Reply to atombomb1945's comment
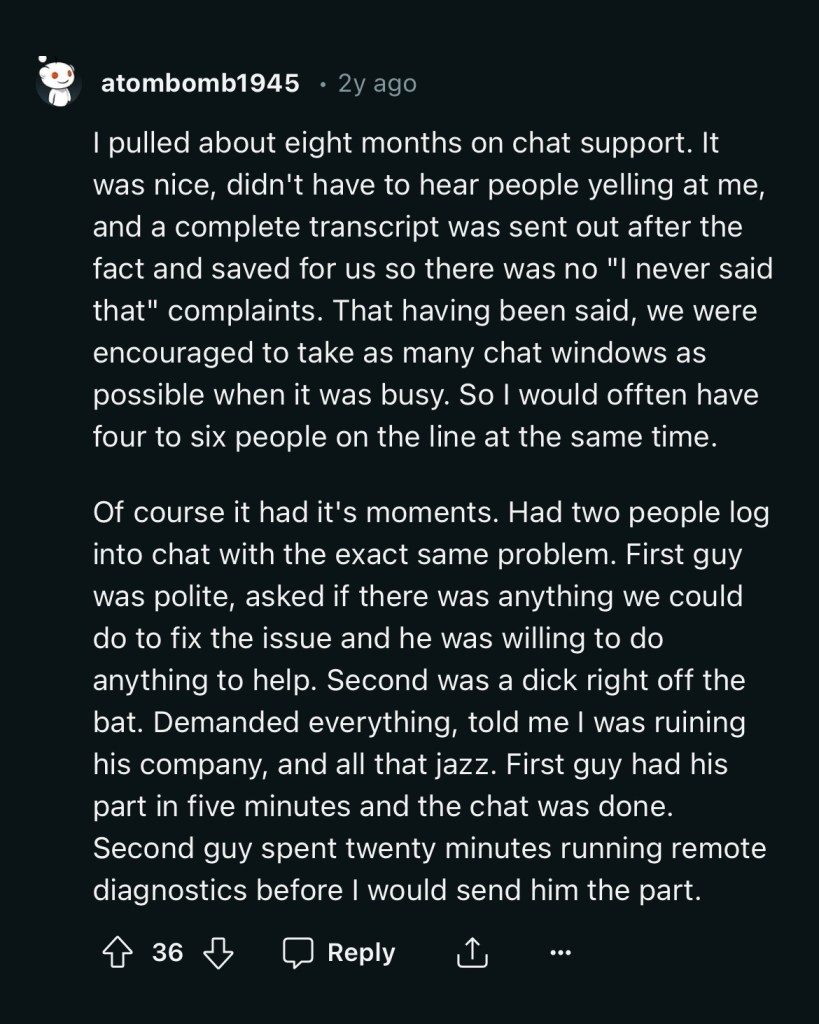Viewport: 819px width, 1024px height. (x=339, y=953)
